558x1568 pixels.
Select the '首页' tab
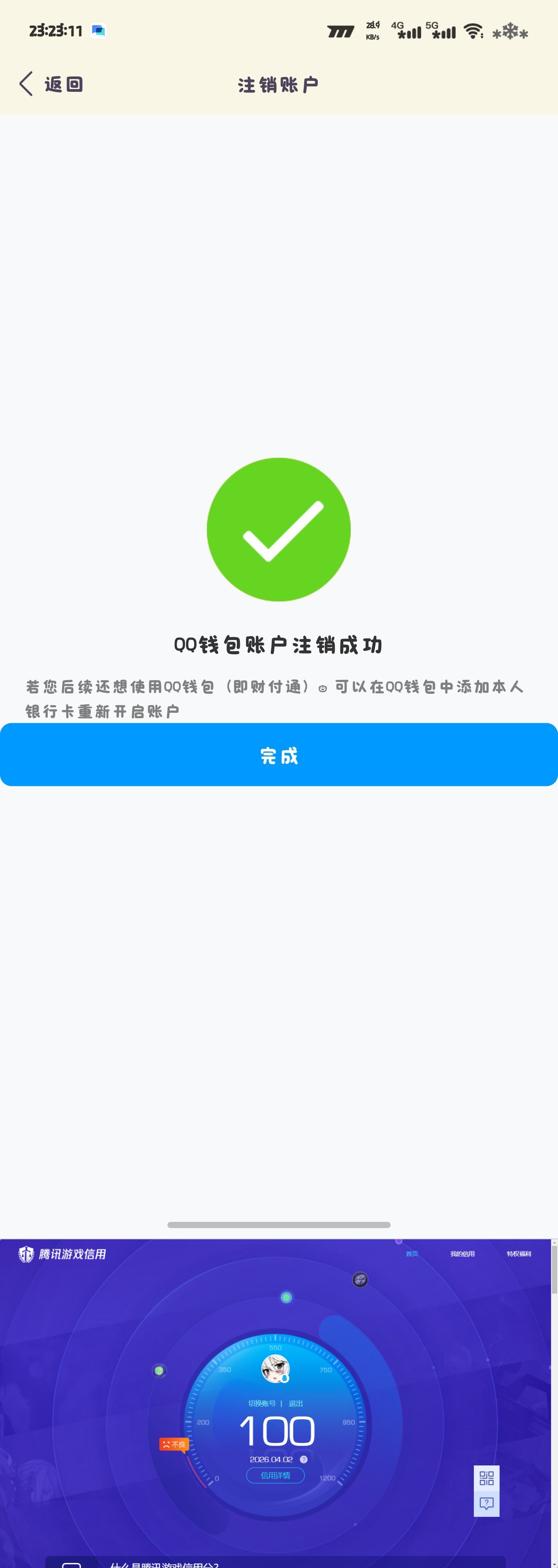[412, 1254]
